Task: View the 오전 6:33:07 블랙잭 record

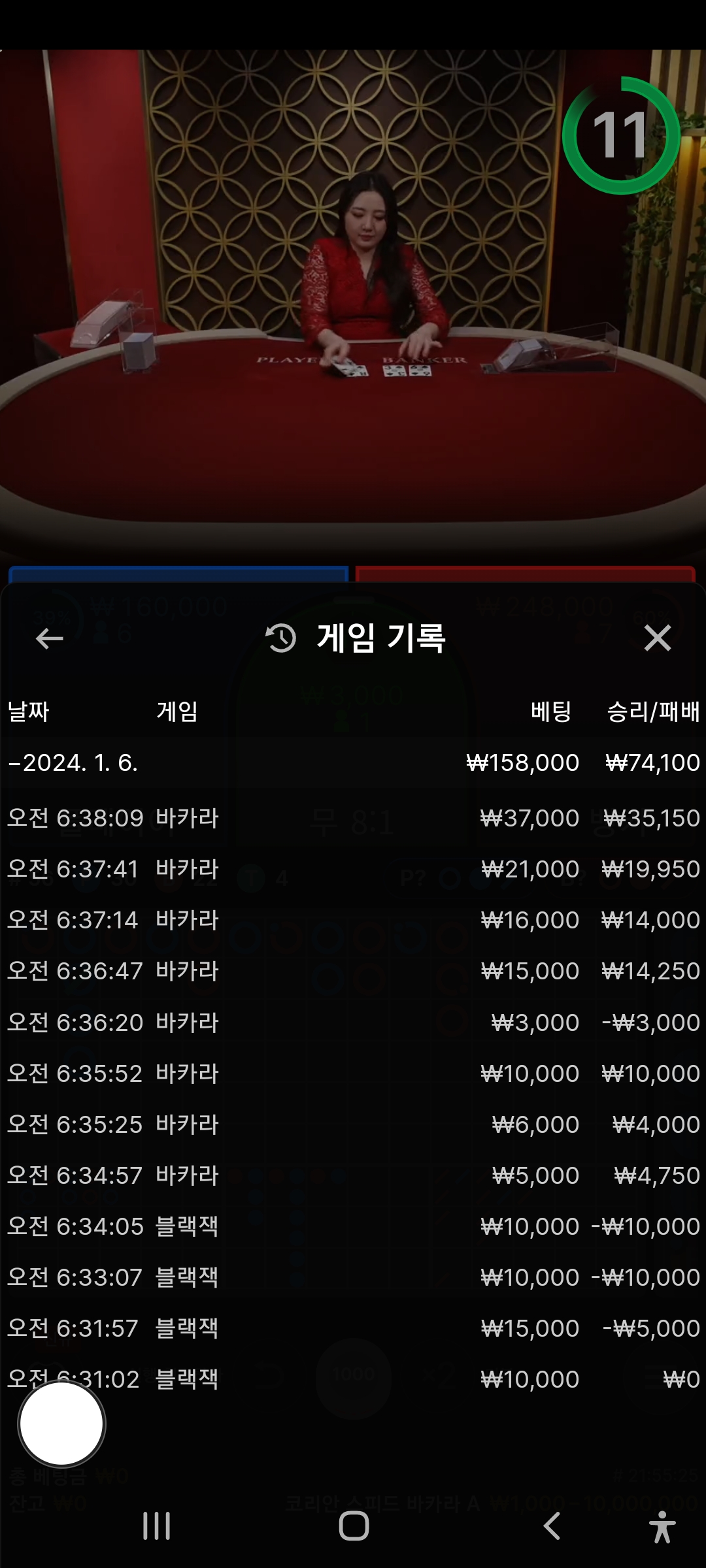Action: (x=353, y=1277)
